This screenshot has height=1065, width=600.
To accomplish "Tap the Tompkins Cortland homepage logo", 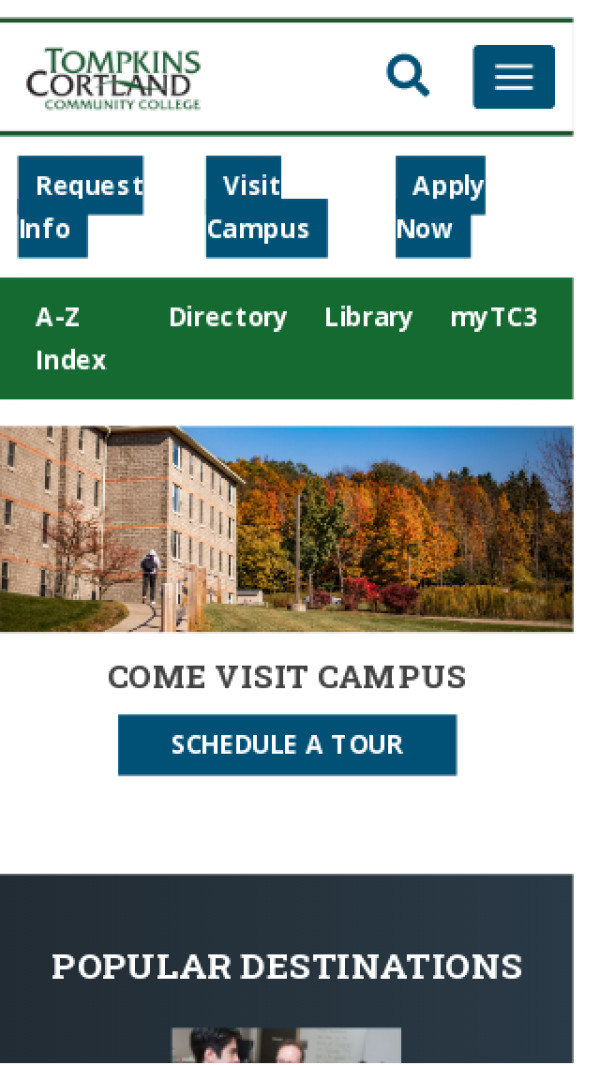I will (113, 79).
